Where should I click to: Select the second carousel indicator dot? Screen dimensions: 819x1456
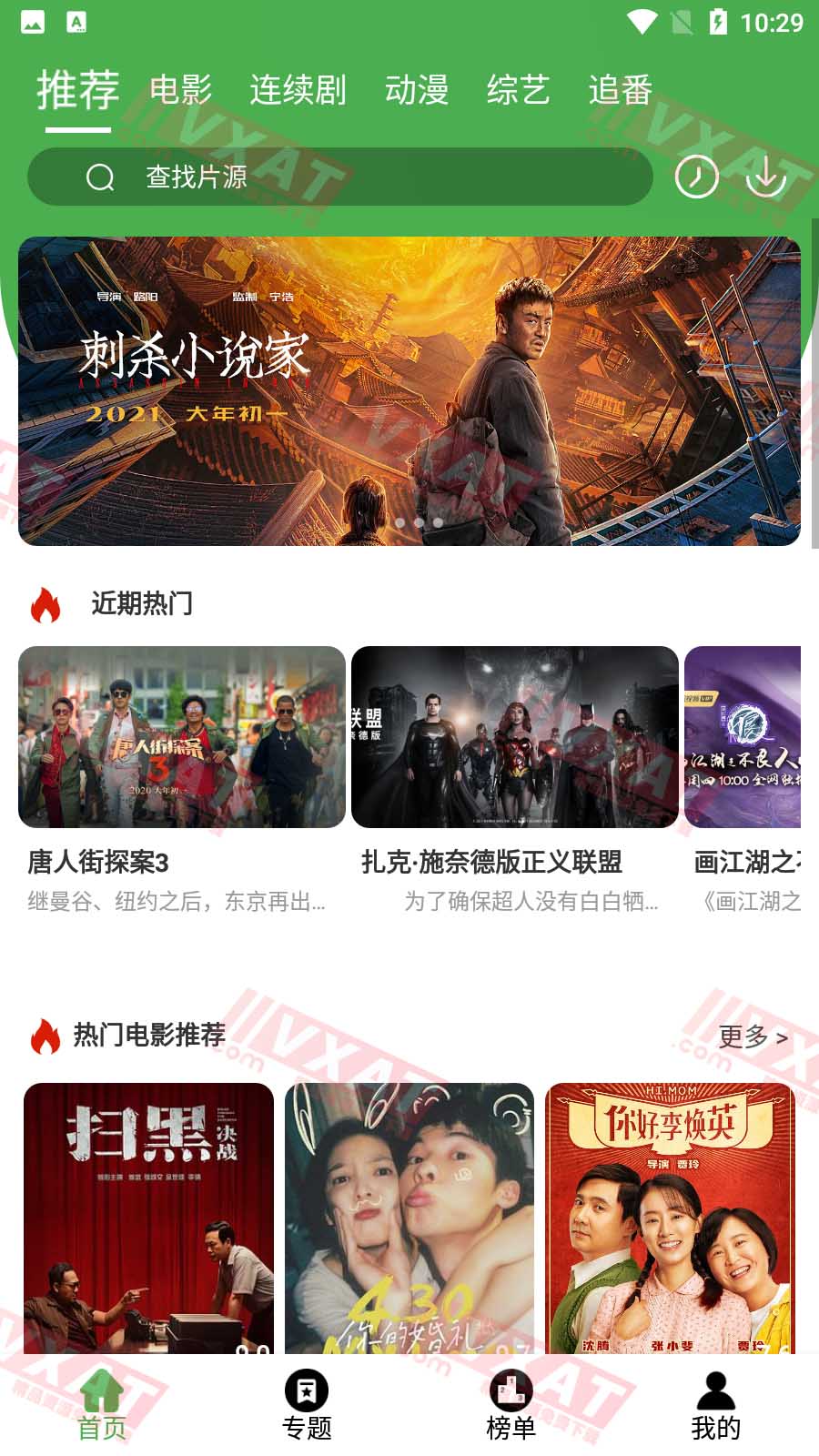[420, 521]
